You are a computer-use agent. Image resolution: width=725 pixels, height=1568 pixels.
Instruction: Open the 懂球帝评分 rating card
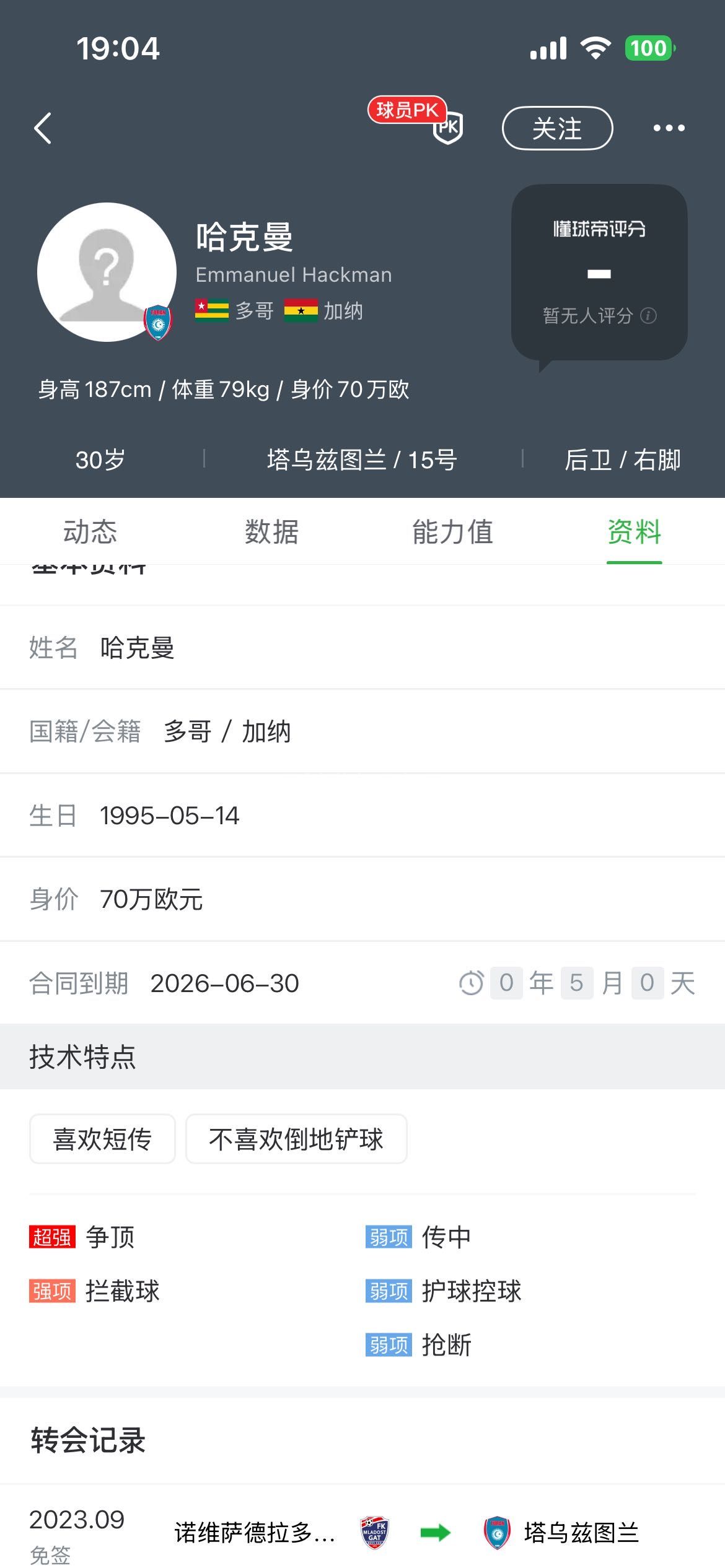coord(599,271)
